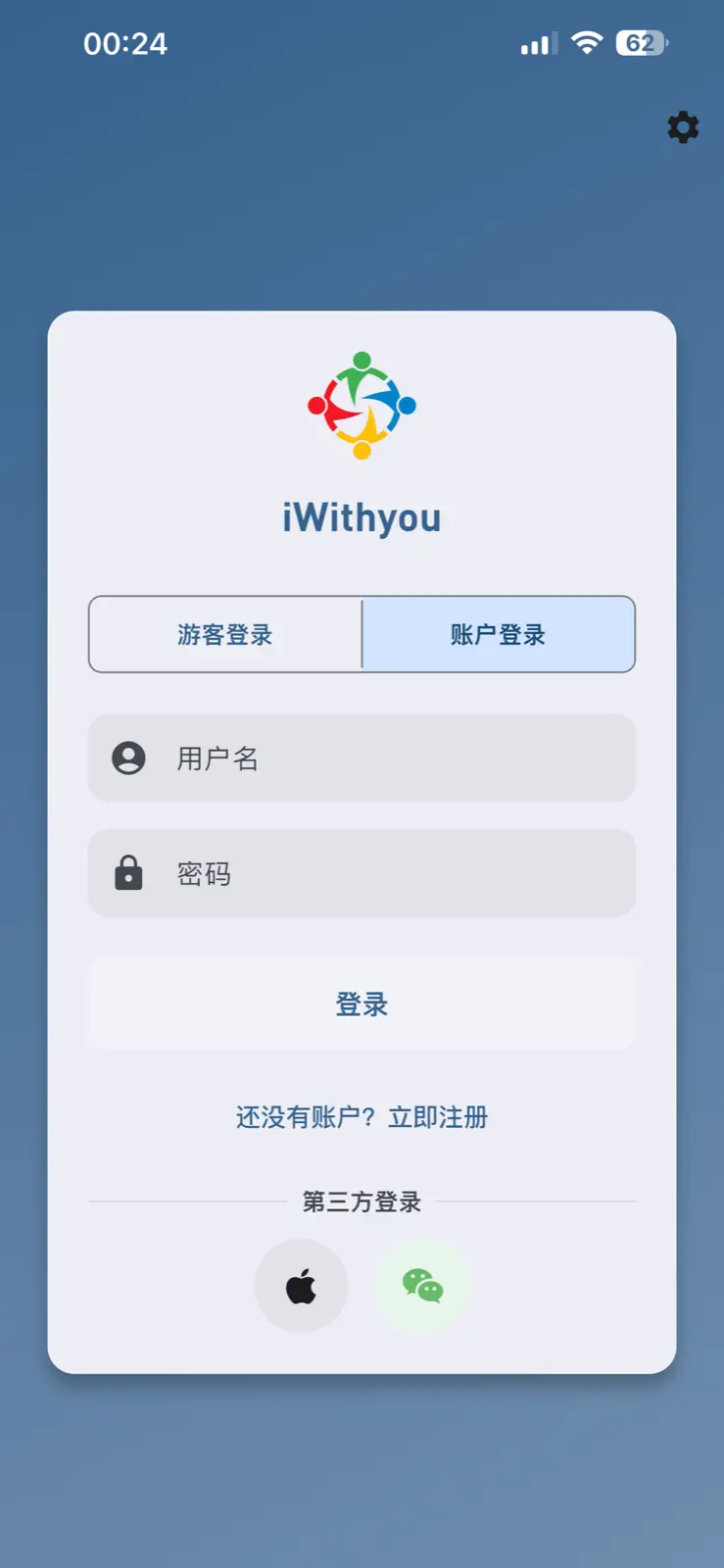
Task: Open the settings gear in the corner
Action: [683, 127]
